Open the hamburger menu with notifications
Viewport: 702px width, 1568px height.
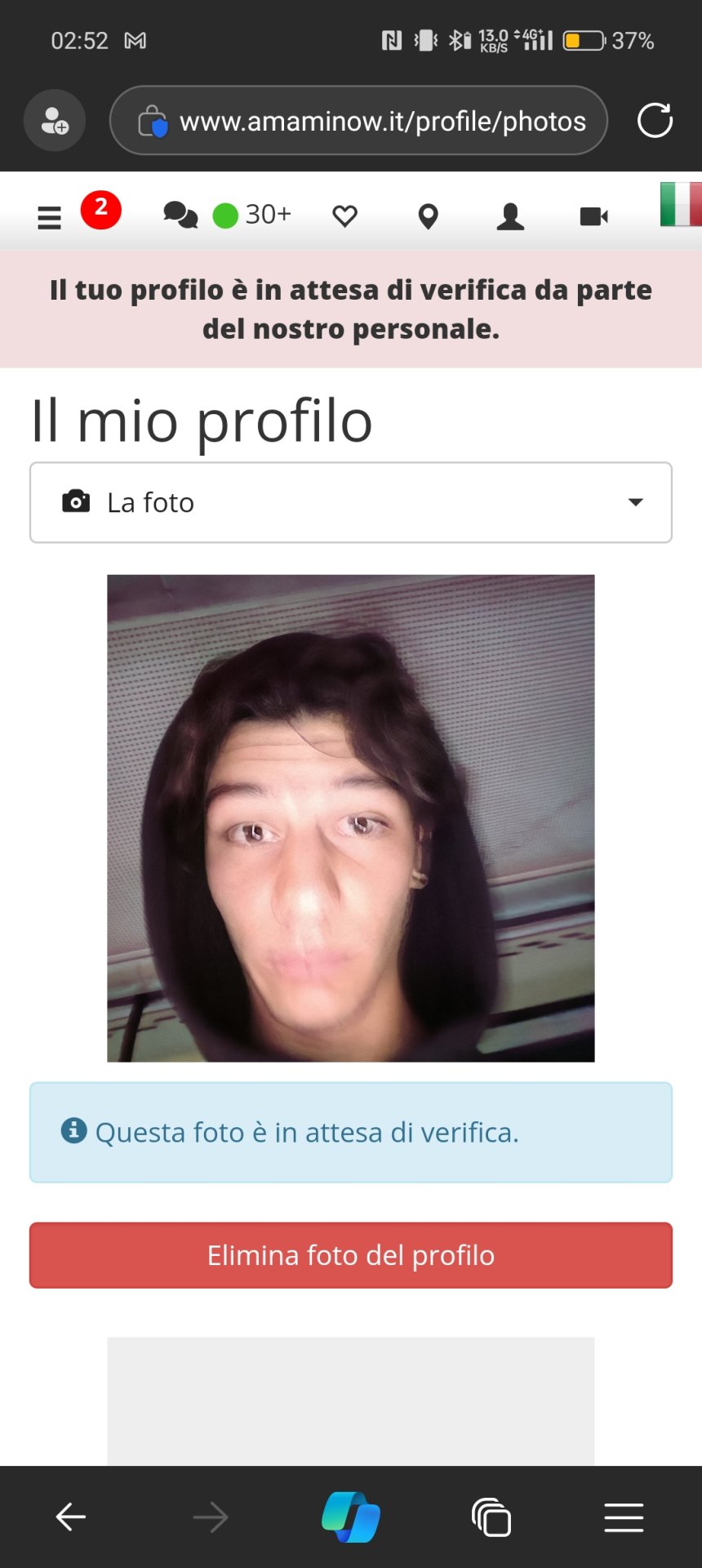[50, 217]
